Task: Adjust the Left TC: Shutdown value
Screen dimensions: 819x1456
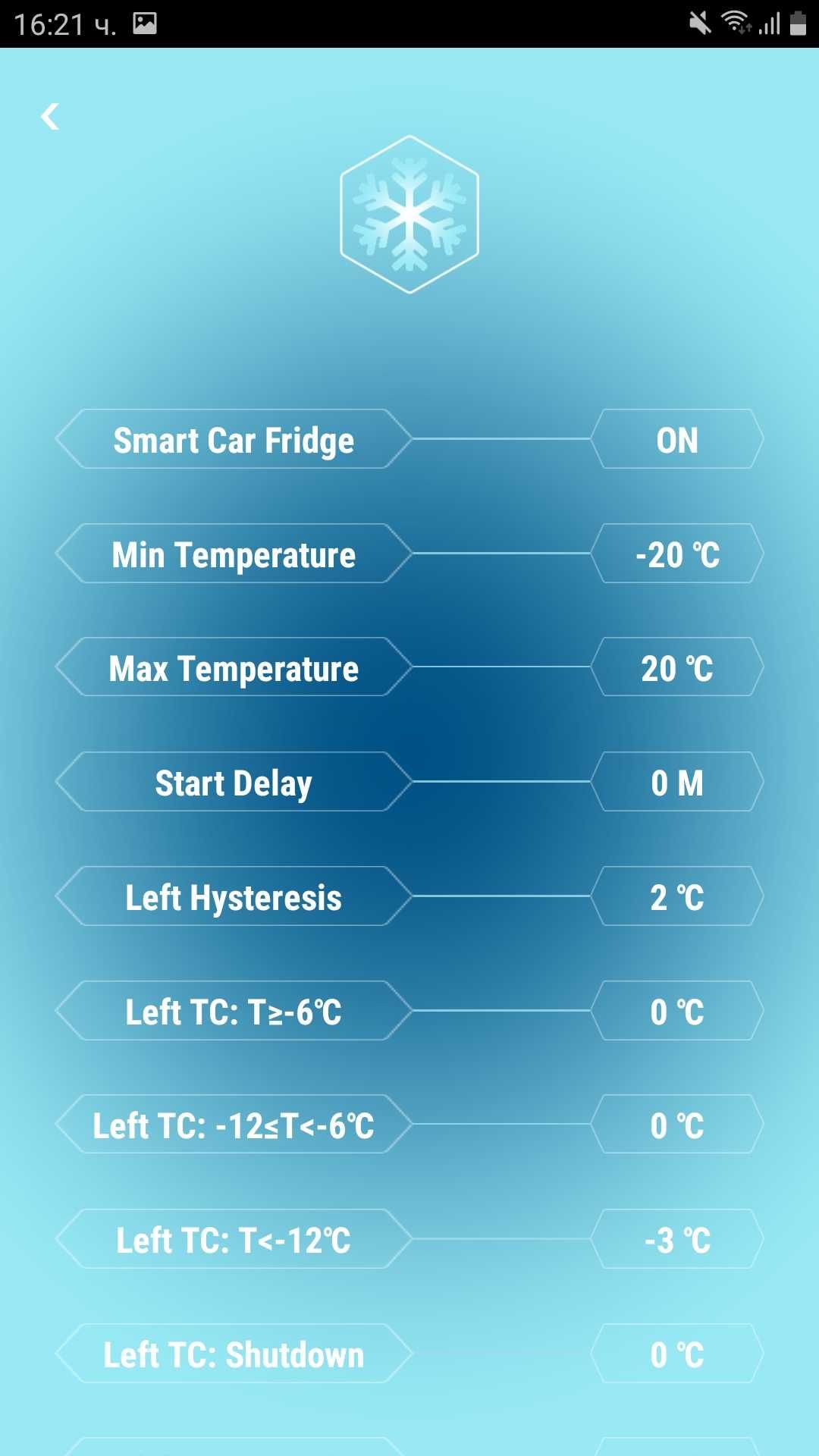Action: point(676,1354)
